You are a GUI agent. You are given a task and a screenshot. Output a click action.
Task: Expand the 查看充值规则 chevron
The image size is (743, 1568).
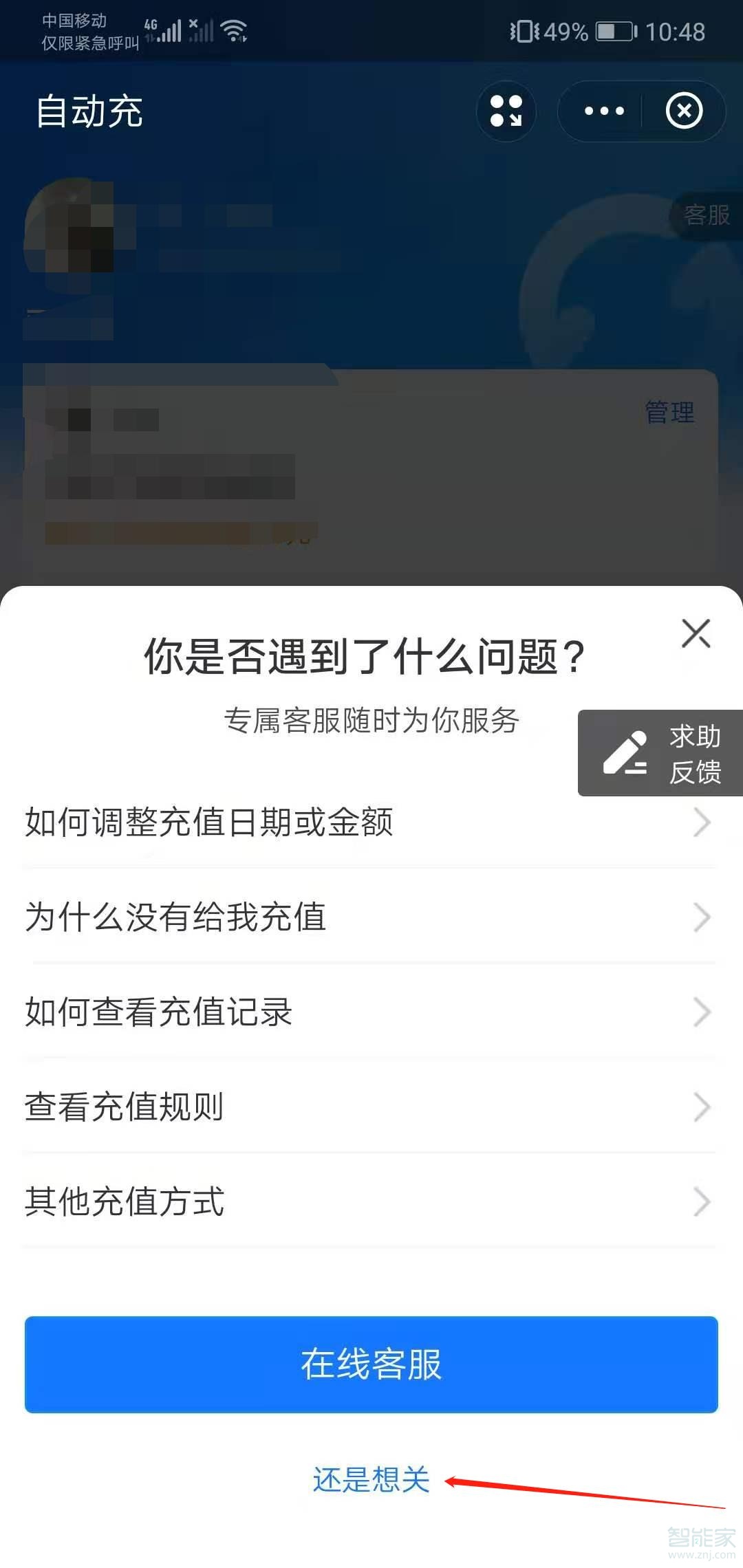point(701,1107)
